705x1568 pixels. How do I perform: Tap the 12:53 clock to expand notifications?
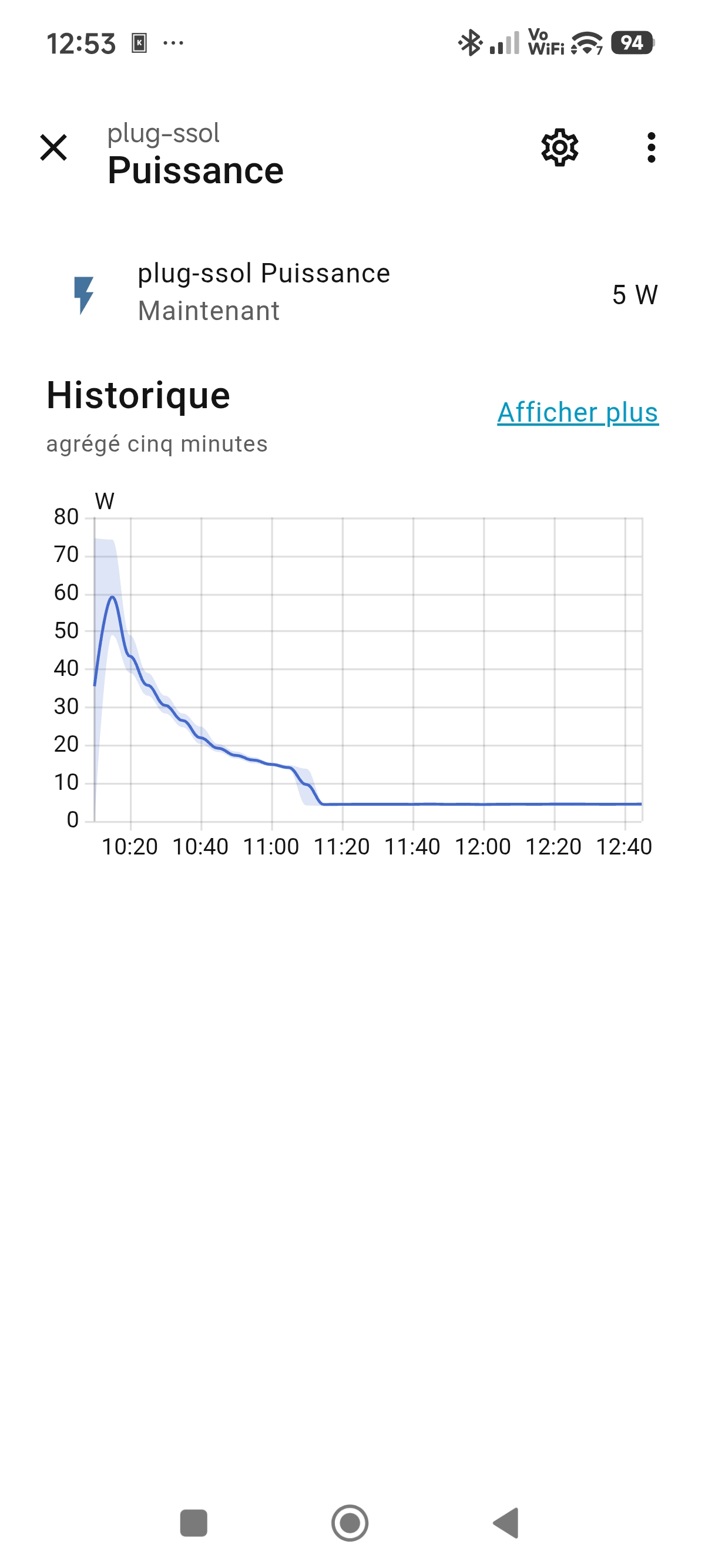(x=82, y=43)
